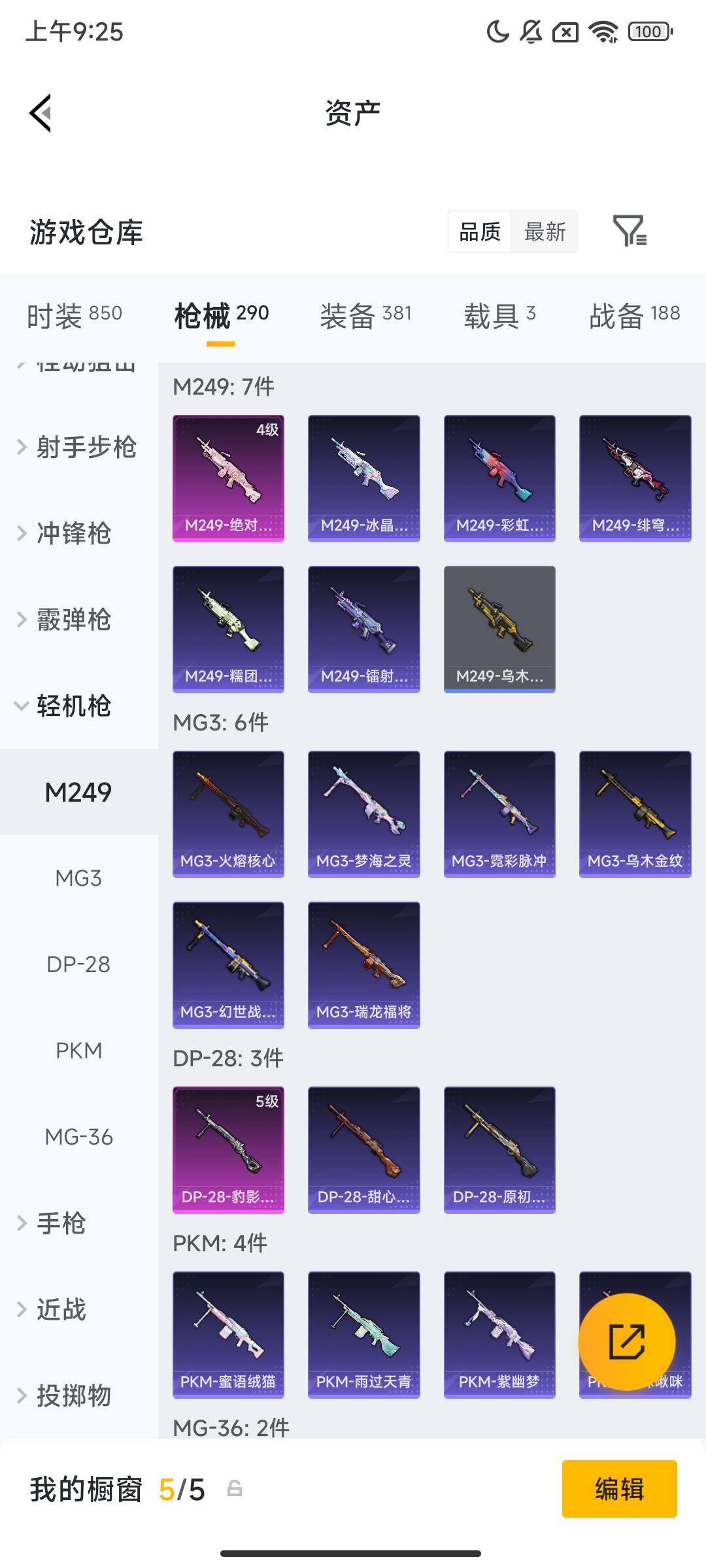The height and width of the screenshot is (1568, 706).
Task: Open the DP-28-豹影 5级 weapon card
Action: tap(227, 1149)
